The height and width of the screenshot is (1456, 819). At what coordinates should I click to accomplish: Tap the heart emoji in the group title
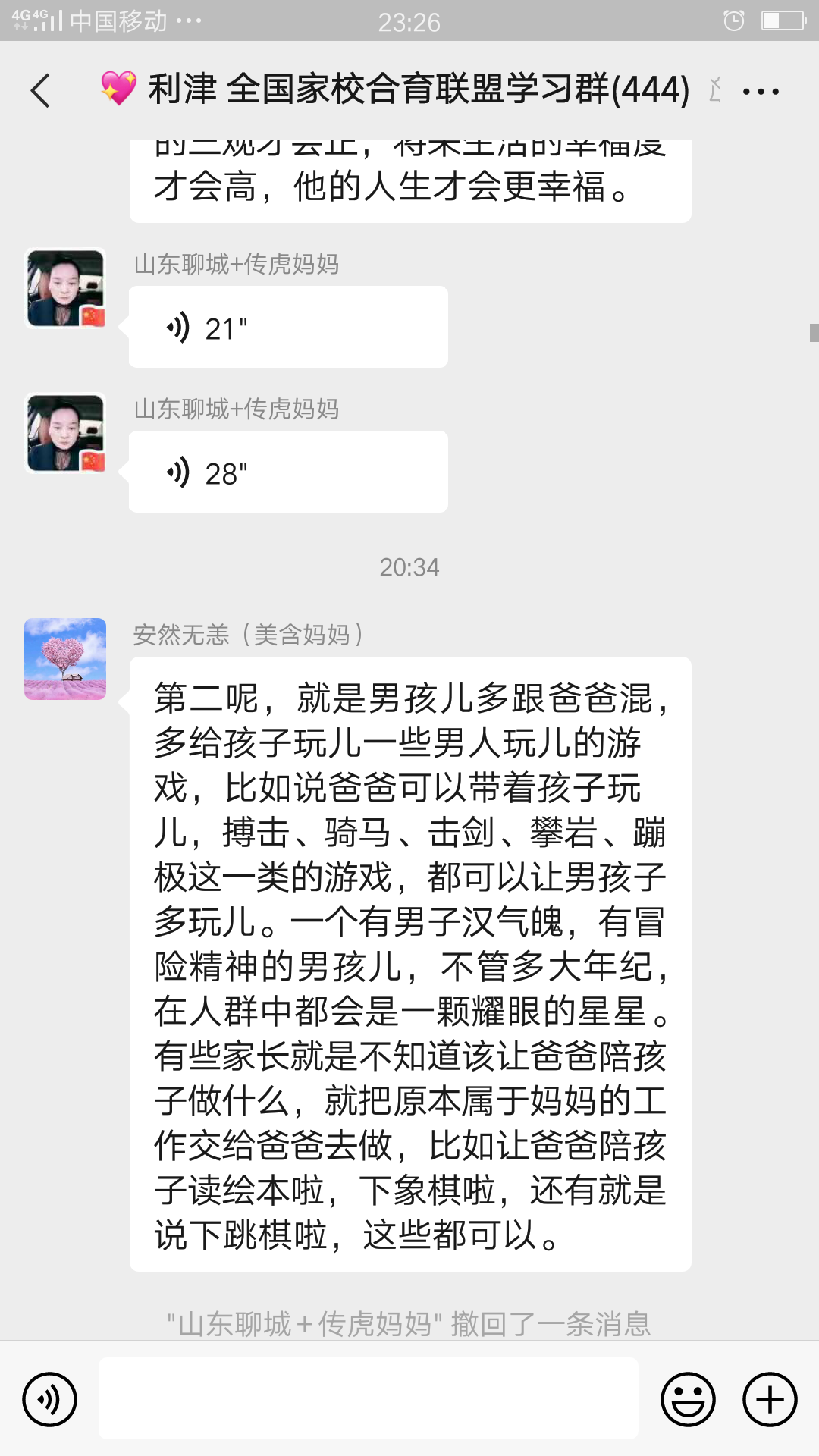click(x=118, y=90)
